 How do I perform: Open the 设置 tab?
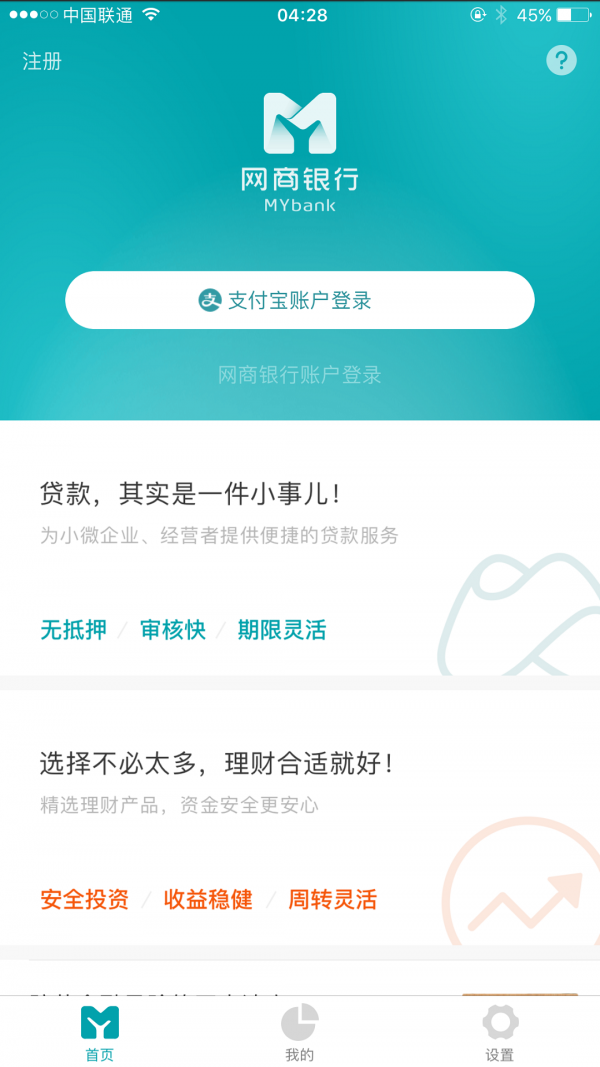499,1033
